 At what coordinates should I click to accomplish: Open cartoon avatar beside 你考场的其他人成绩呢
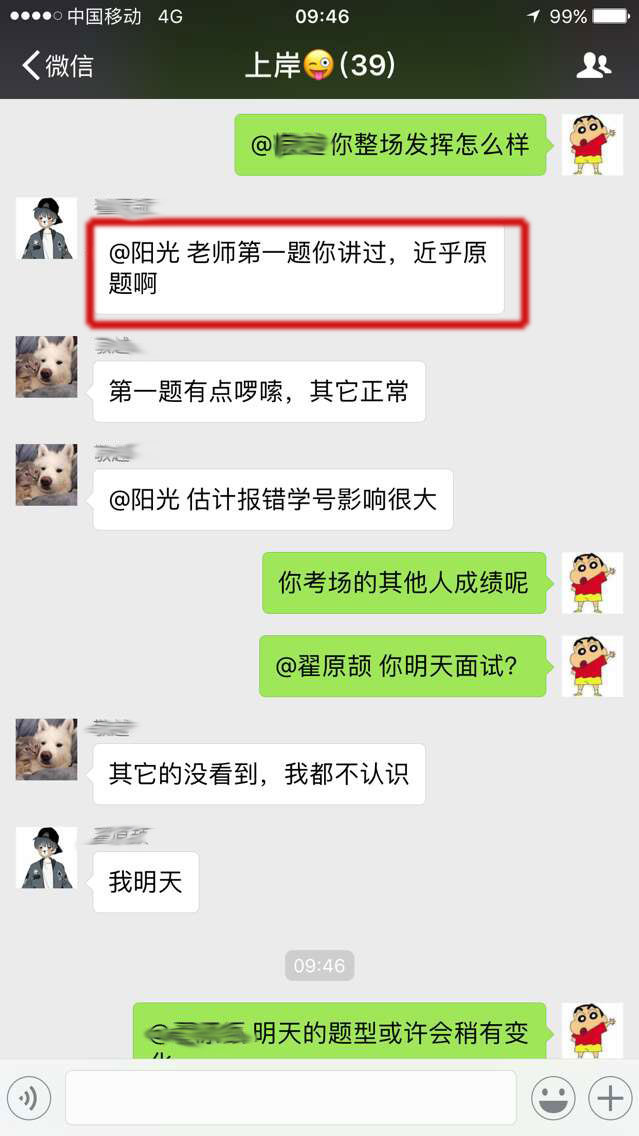coord(592,583)
